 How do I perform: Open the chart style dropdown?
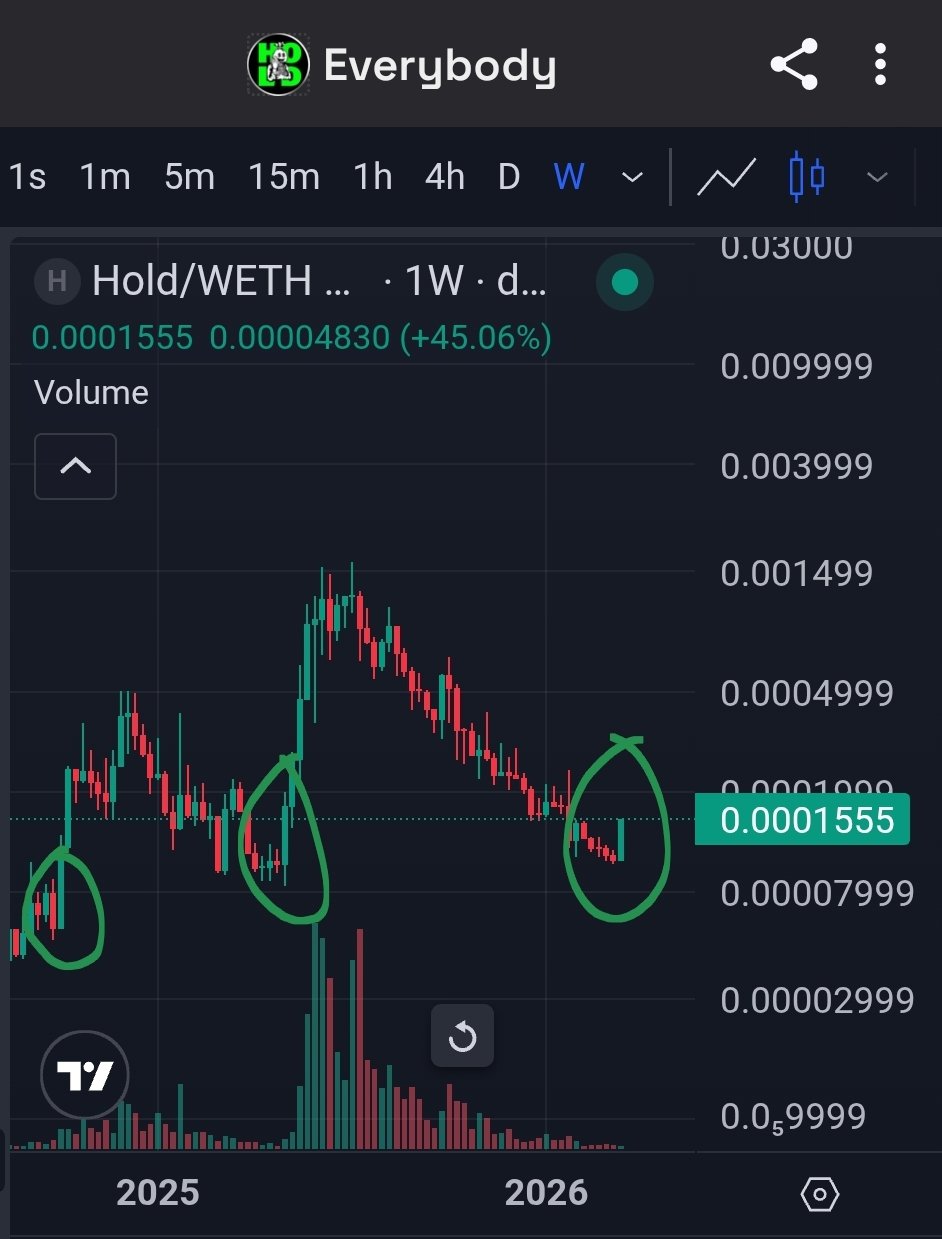pyautogui.click(x=877, y=178)
